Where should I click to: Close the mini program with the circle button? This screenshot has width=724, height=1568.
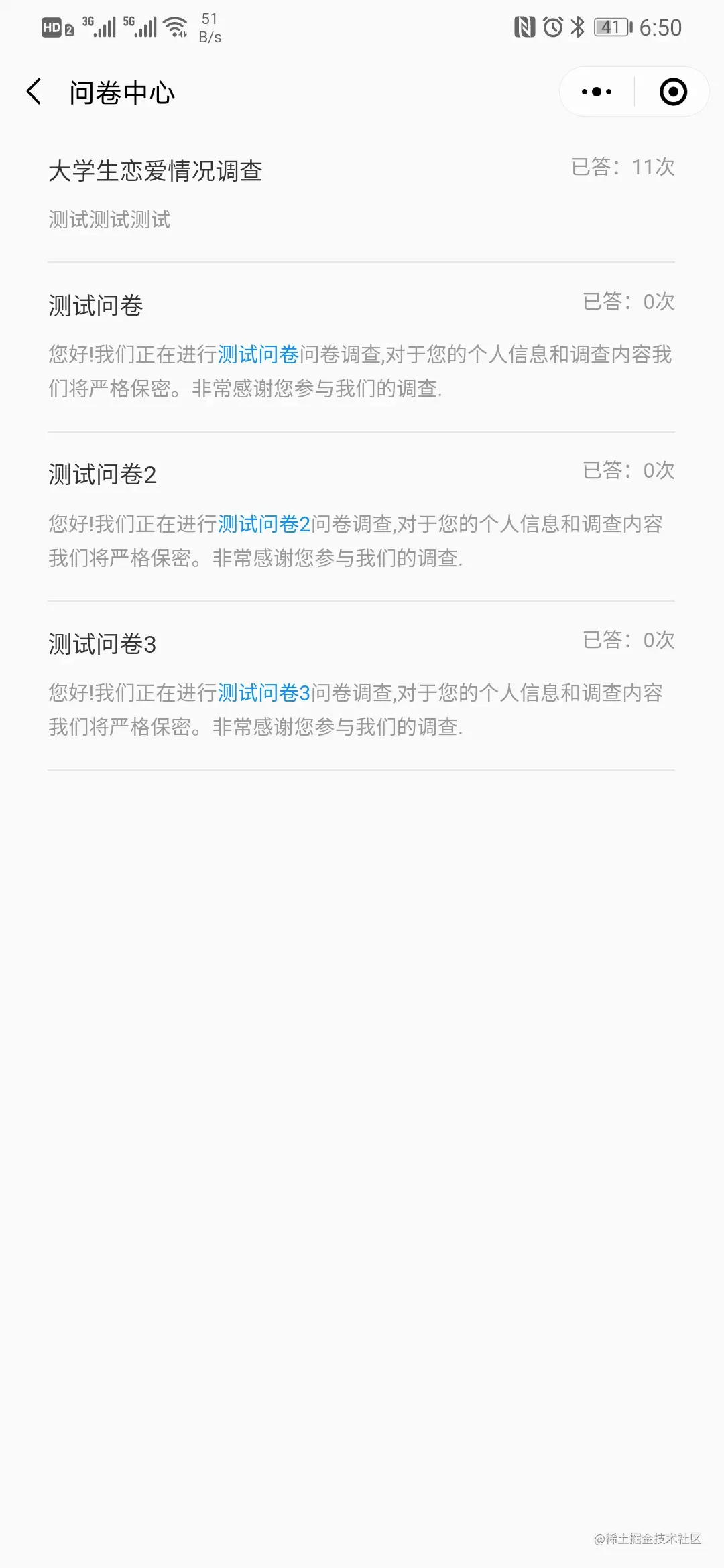tap(672, 92)
